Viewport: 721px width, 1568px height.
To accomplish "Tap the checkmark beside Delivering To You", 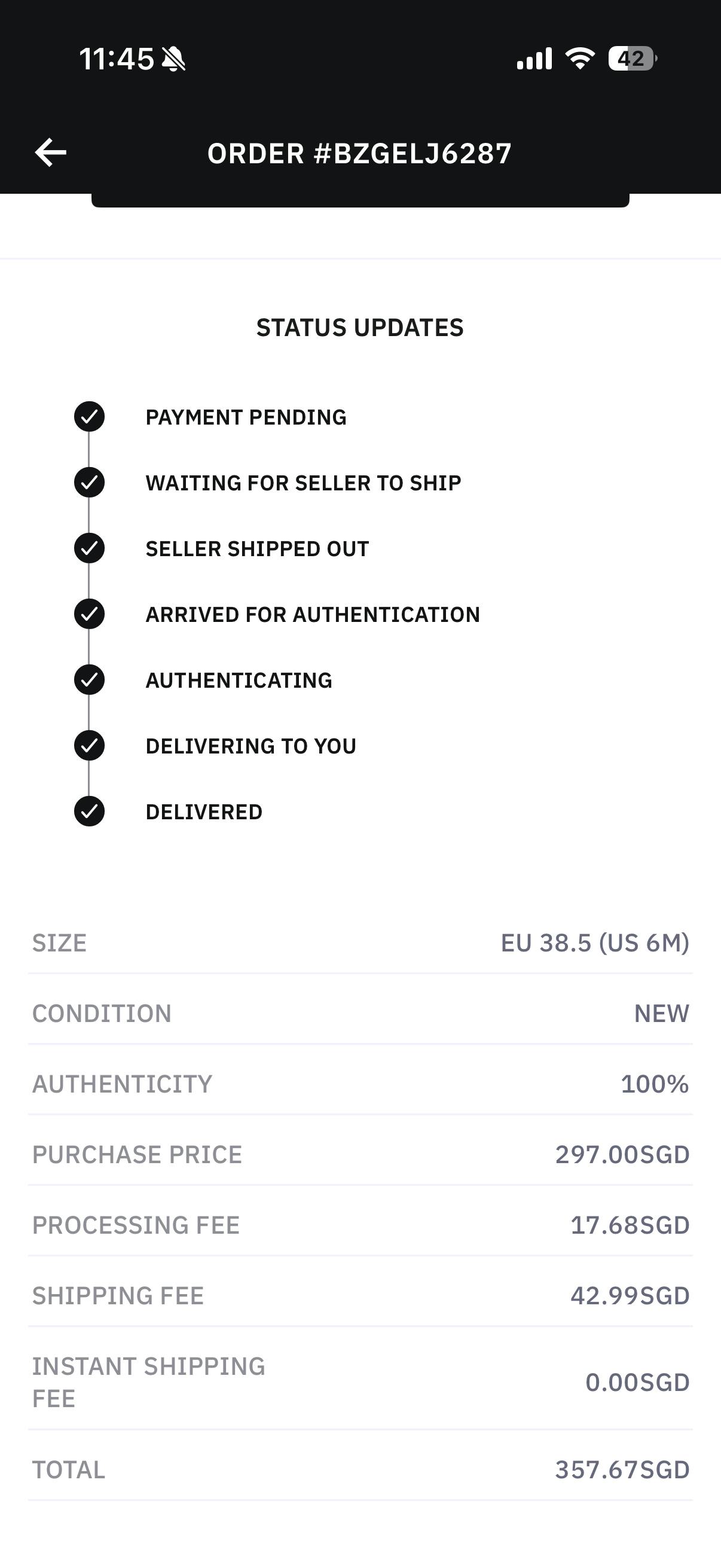I will coord(89,745).
